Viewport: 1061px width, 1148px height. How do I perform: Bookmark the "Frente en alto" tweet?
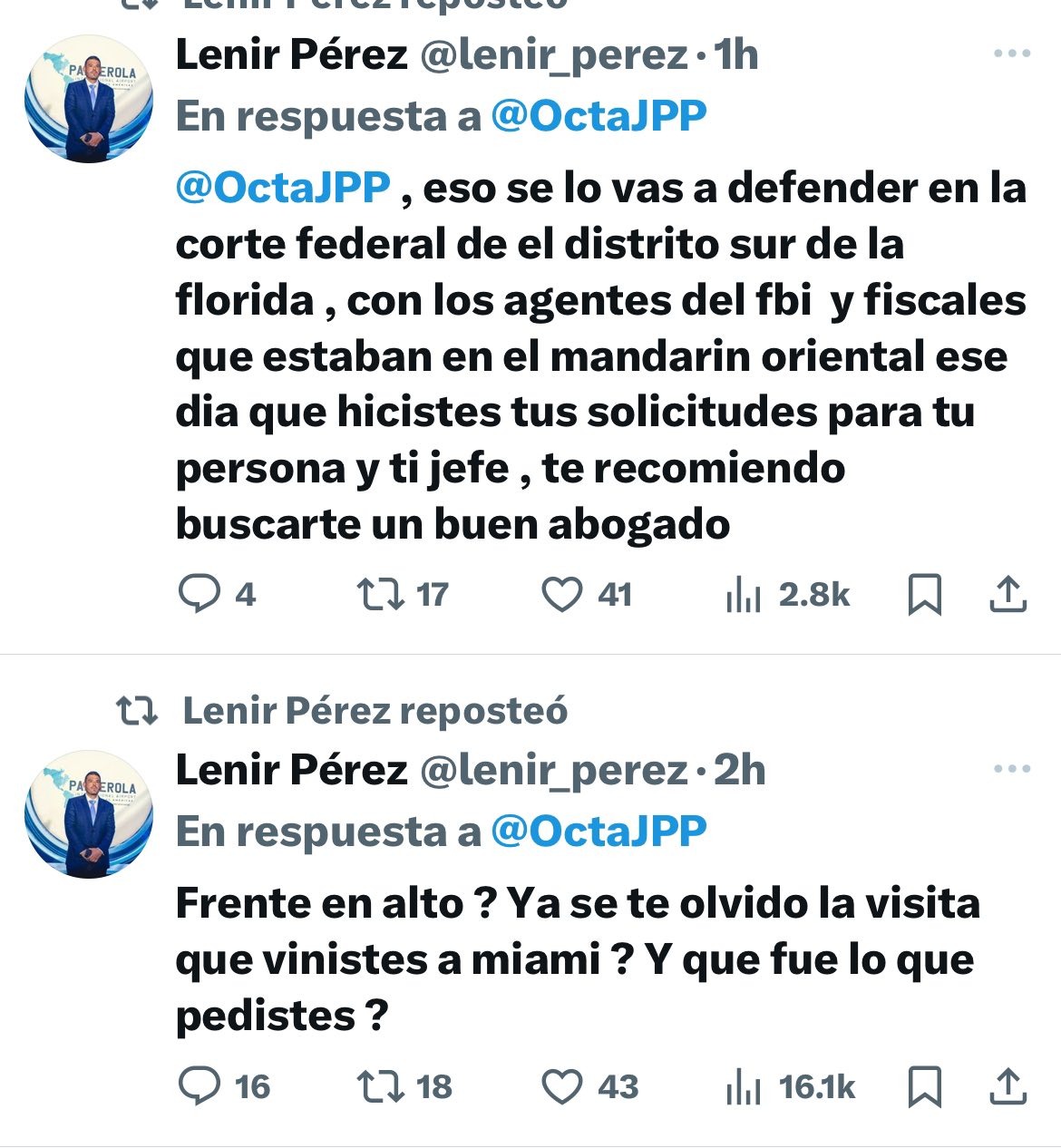(x=925, y=1086)
